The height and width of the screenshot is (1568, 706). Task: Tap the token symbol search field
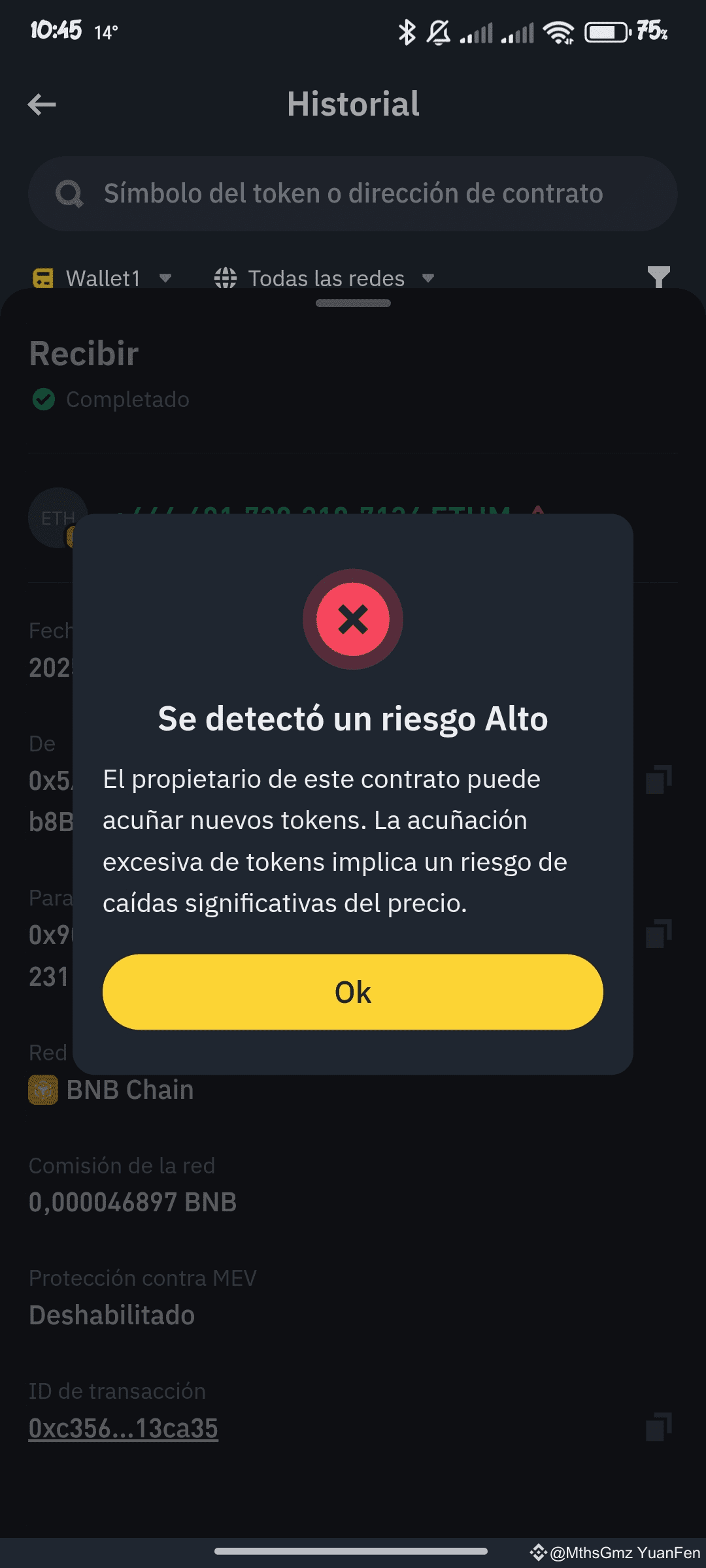coord(352,193)
